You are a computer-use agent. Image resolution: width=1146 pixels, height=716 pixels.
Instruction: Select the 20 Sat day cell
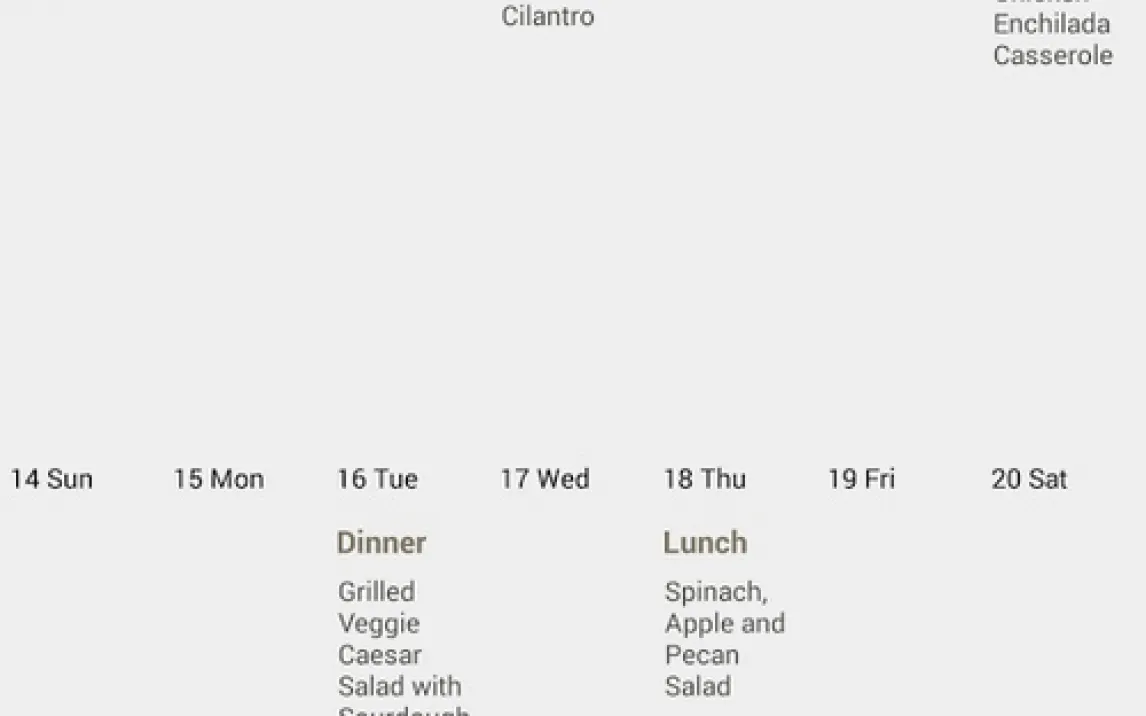click(x=1029, y=479)
